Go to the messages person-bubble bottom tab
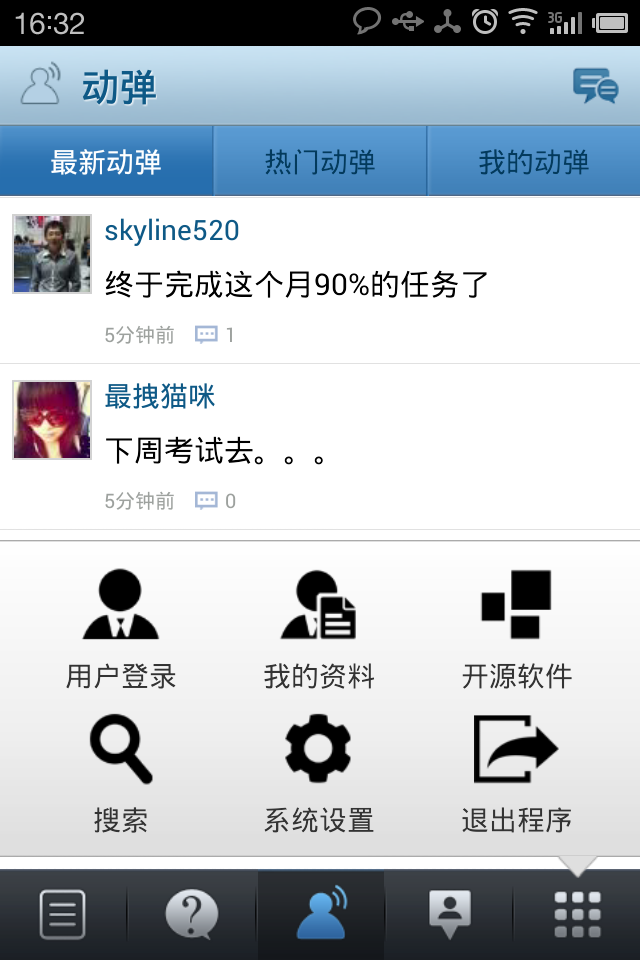This screenshot has width=640, height=960. 449,914
